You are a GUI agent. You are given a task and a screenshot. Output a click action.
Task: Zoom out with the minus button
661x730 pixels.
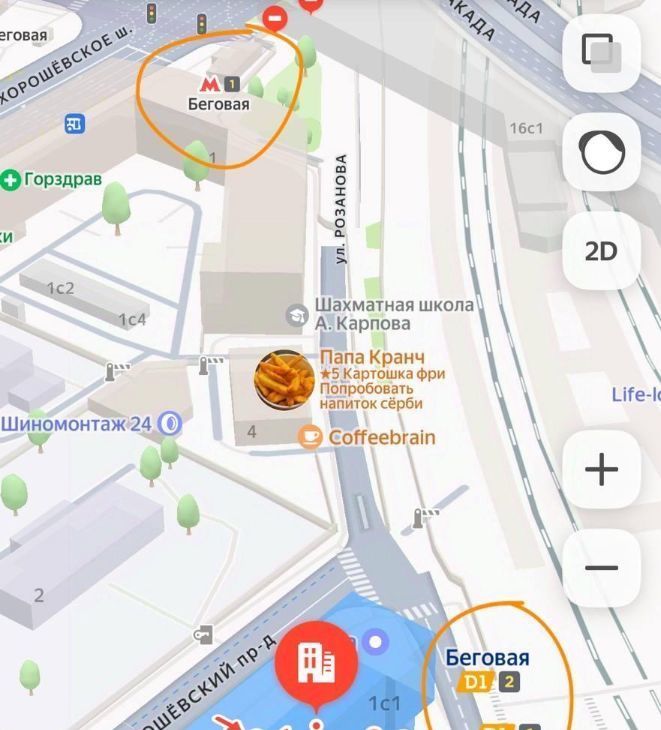[601, 568]
